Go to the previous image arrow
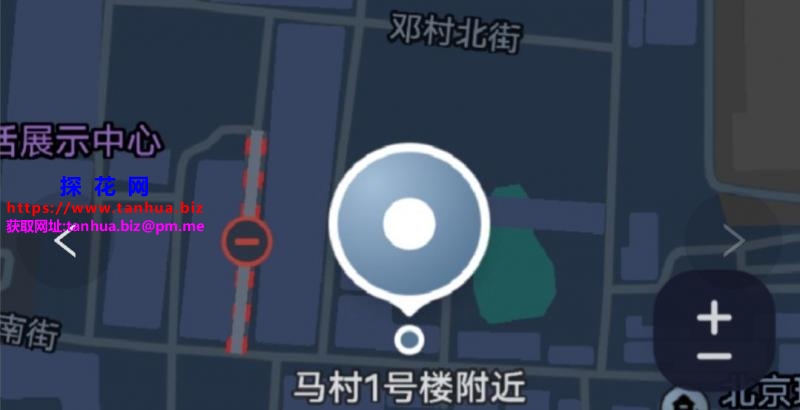This screenshot has width=800, height=410. coord(65,241)
